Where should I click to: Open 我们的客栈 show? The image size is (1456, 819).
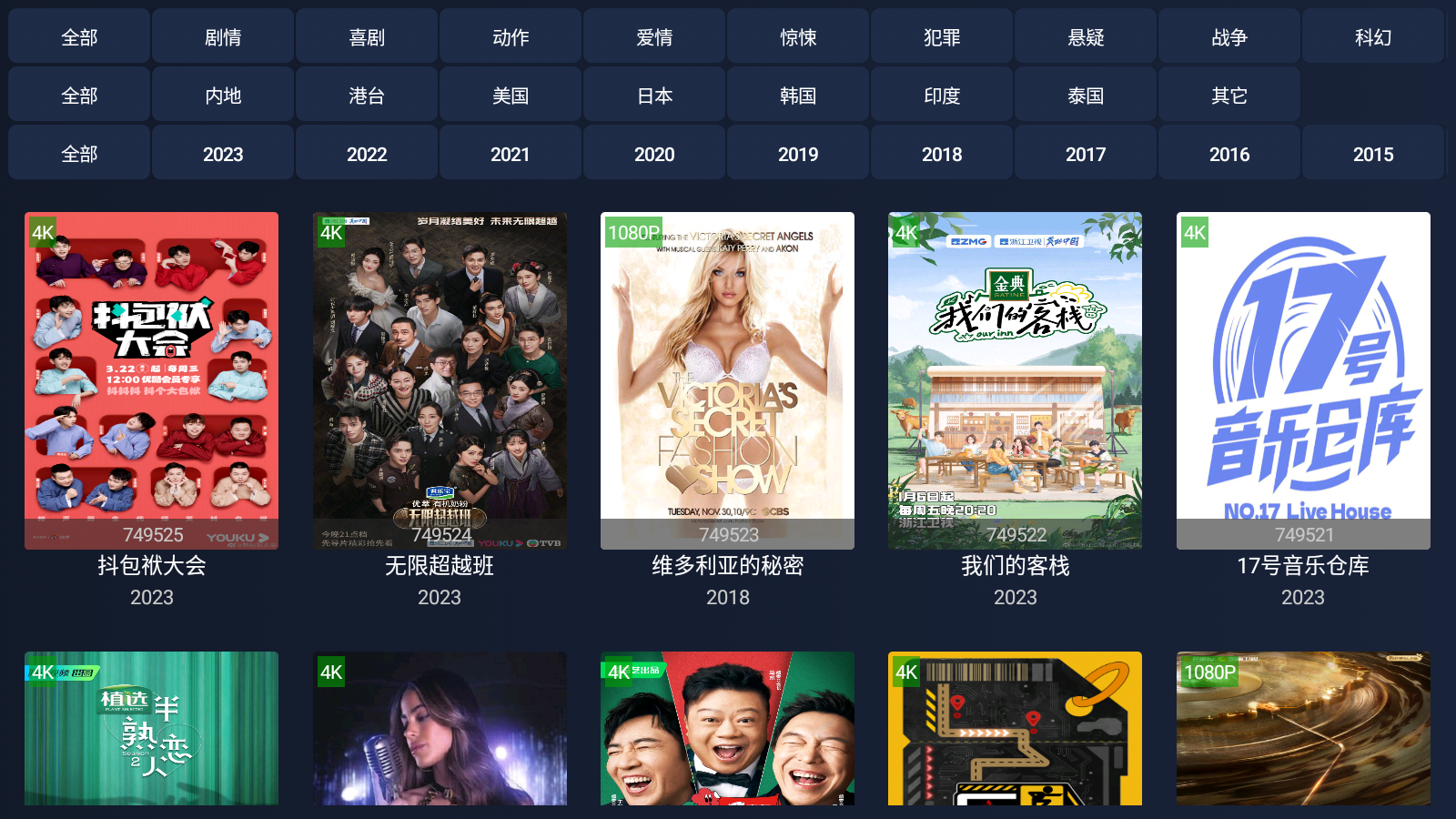[x=1015, y=380]
